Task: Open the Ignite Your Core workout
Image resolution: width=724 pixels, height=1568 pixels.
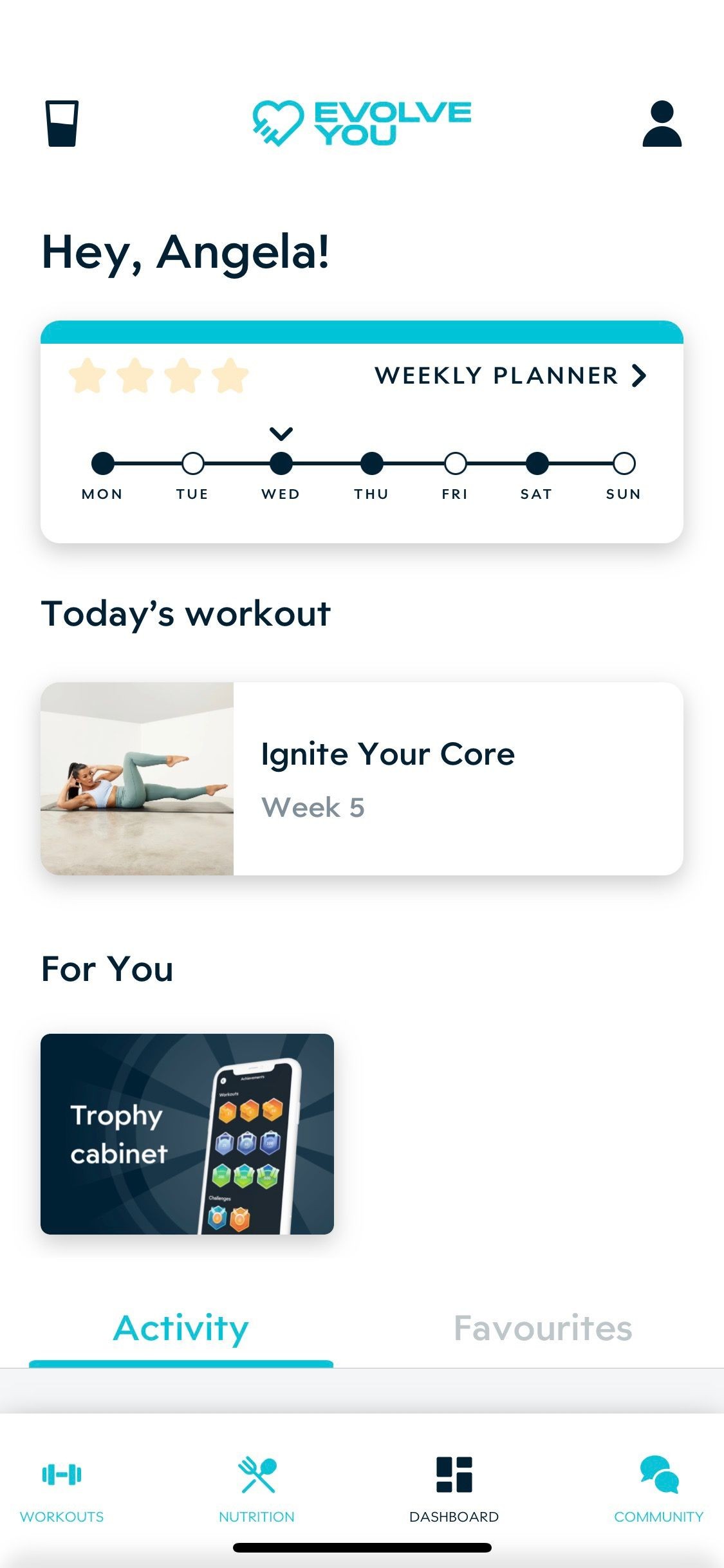Action: click(x=362, y=779)
